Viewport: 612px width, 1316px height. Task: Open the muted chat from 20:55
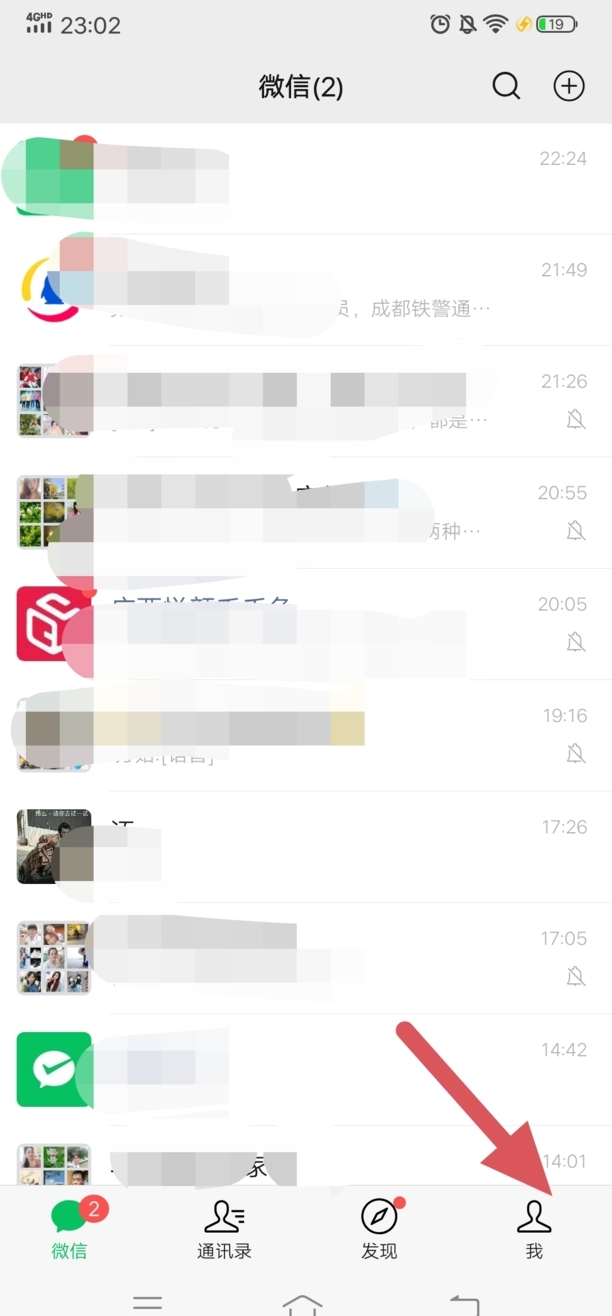pos(306,513)
